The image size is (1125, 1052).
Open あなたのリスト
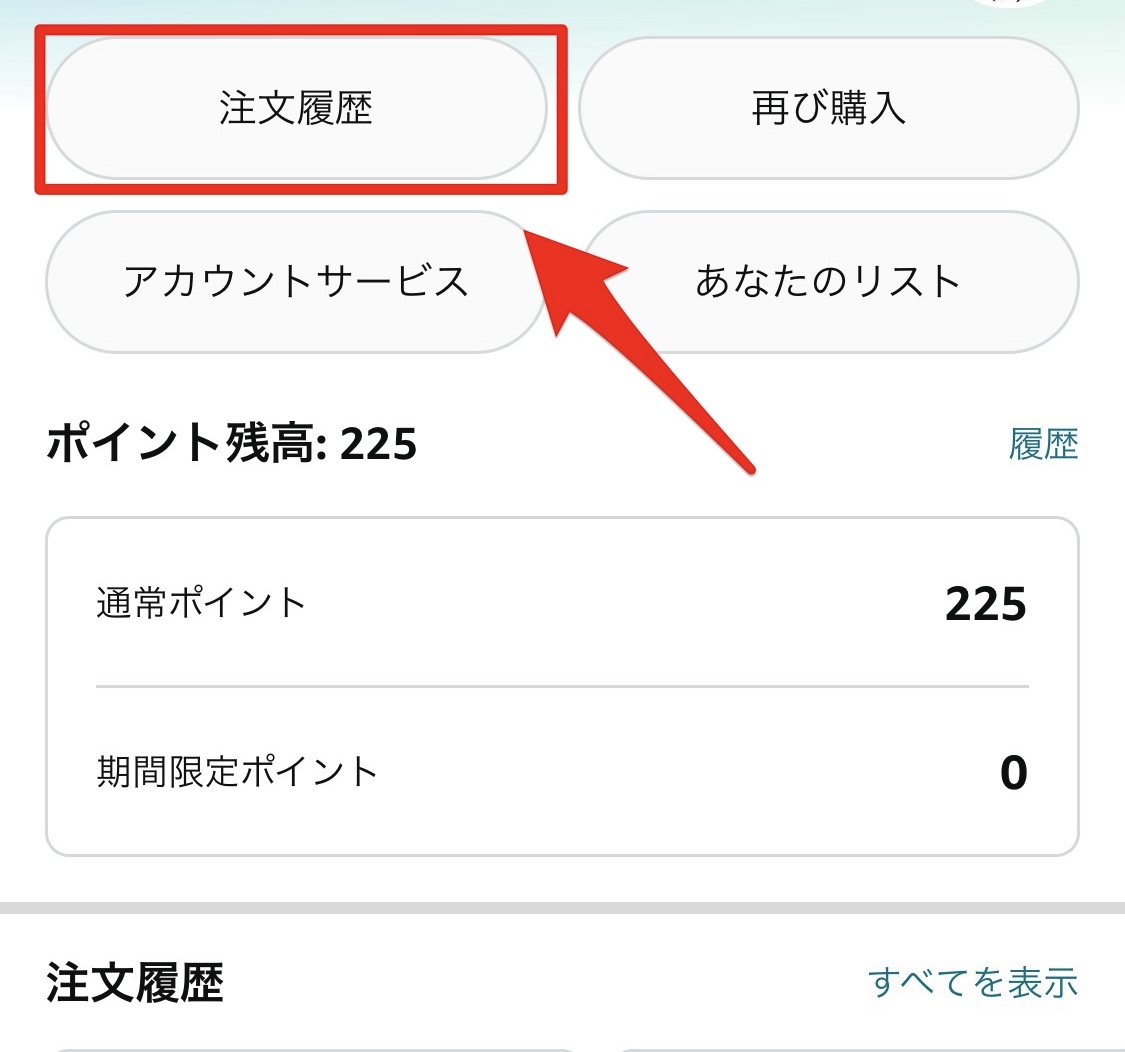click(x=828, y=282)
